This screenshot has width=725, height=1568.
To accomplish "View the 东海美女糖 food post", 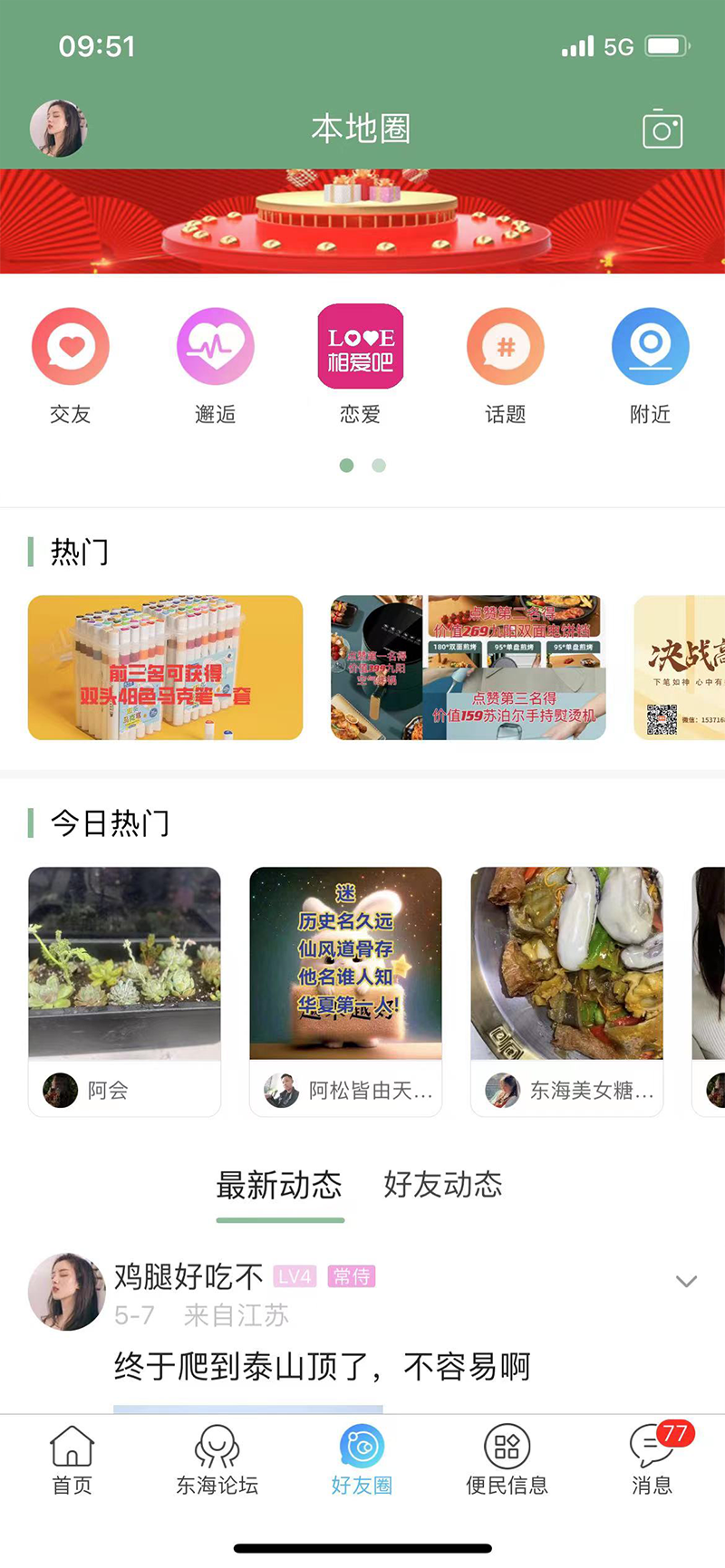I will 566,964.
